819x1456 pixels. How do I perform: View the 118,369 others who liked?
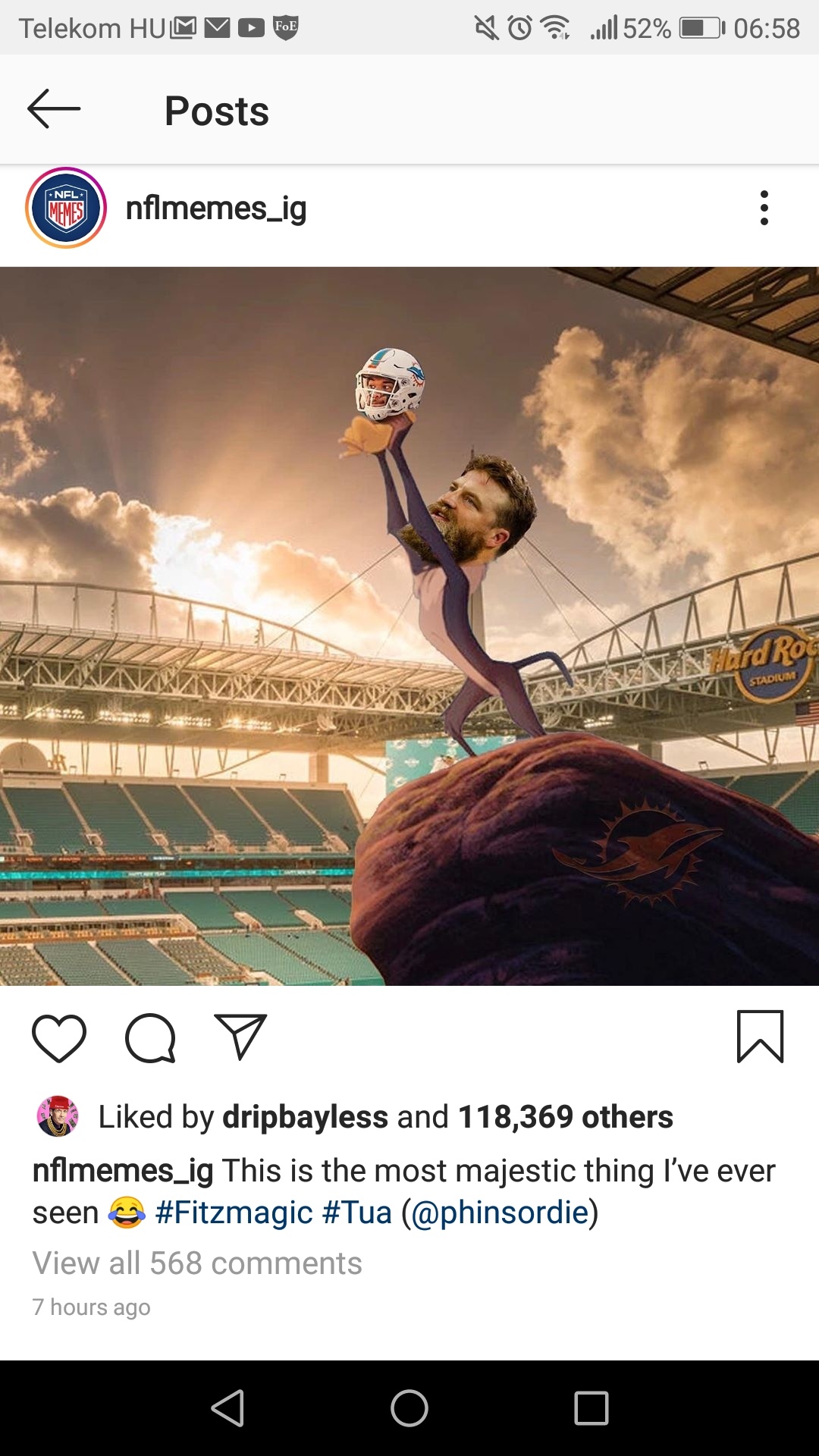click(x=566, y=1117)
